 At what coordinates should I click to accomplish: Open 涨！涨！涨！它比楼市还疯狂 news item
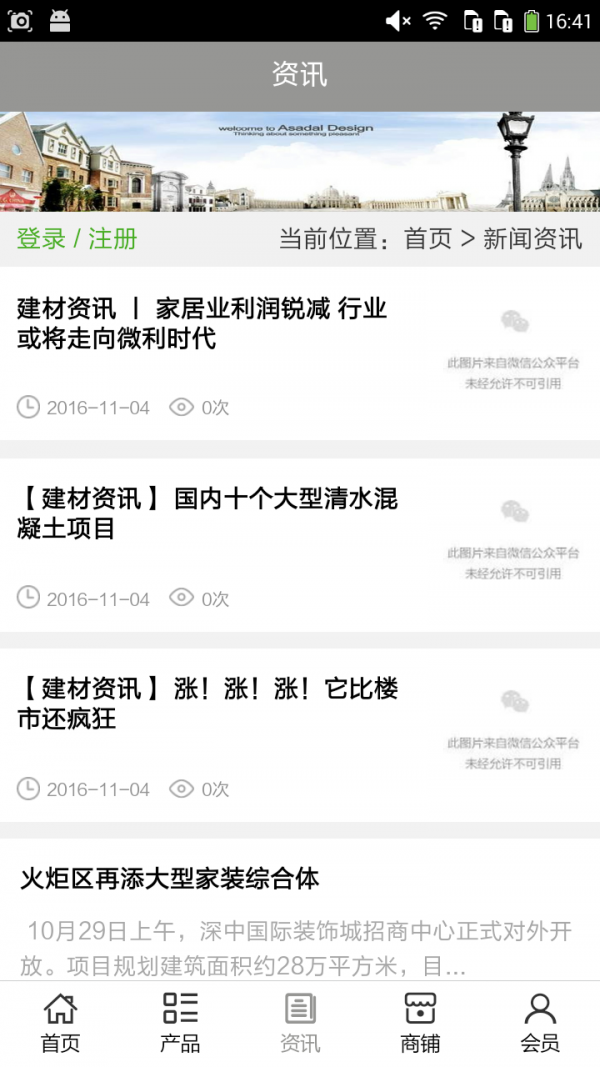[x=208, y=703]
